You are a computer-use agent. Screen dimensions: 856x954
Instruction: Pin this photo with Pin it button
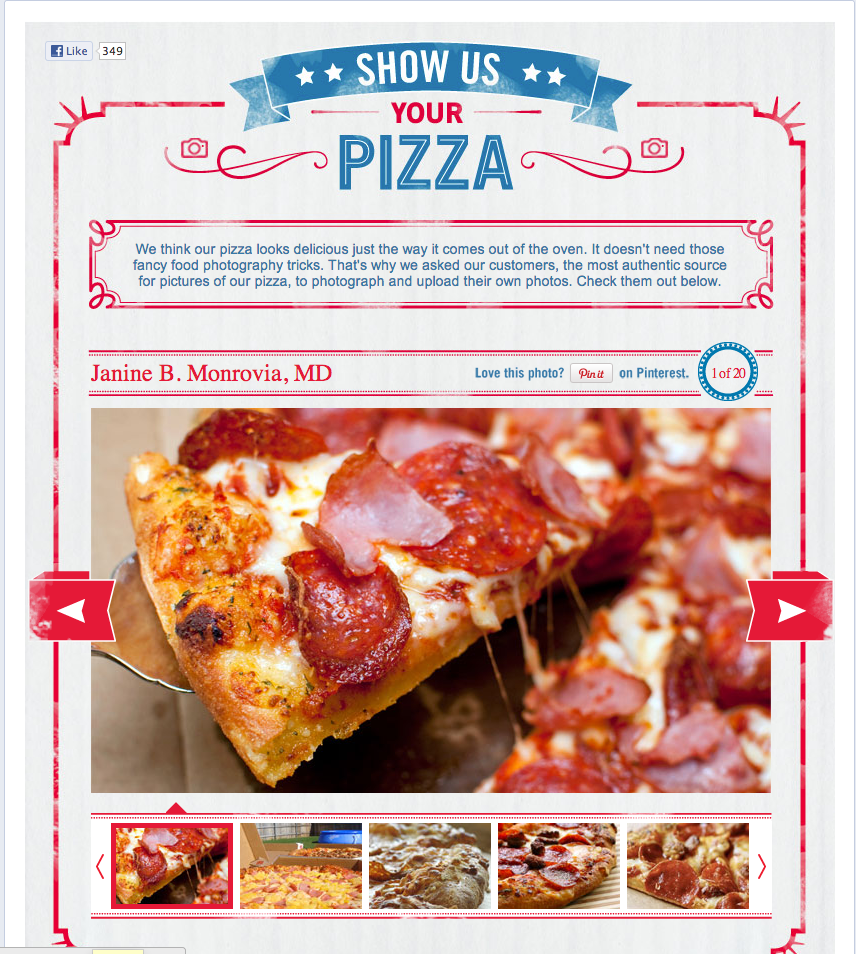591,373
